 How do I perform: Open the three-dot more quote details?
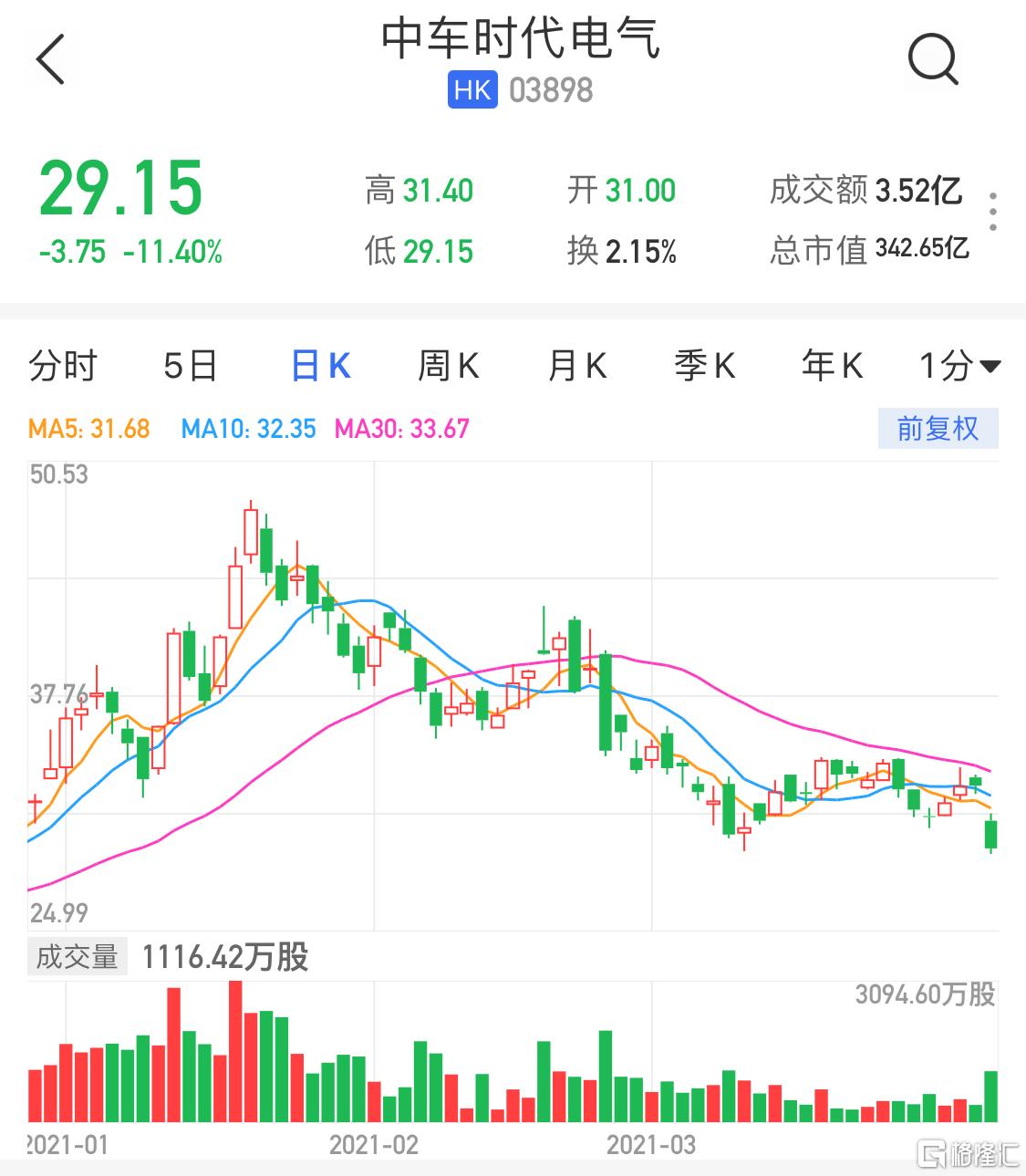(x=992, y=212)
